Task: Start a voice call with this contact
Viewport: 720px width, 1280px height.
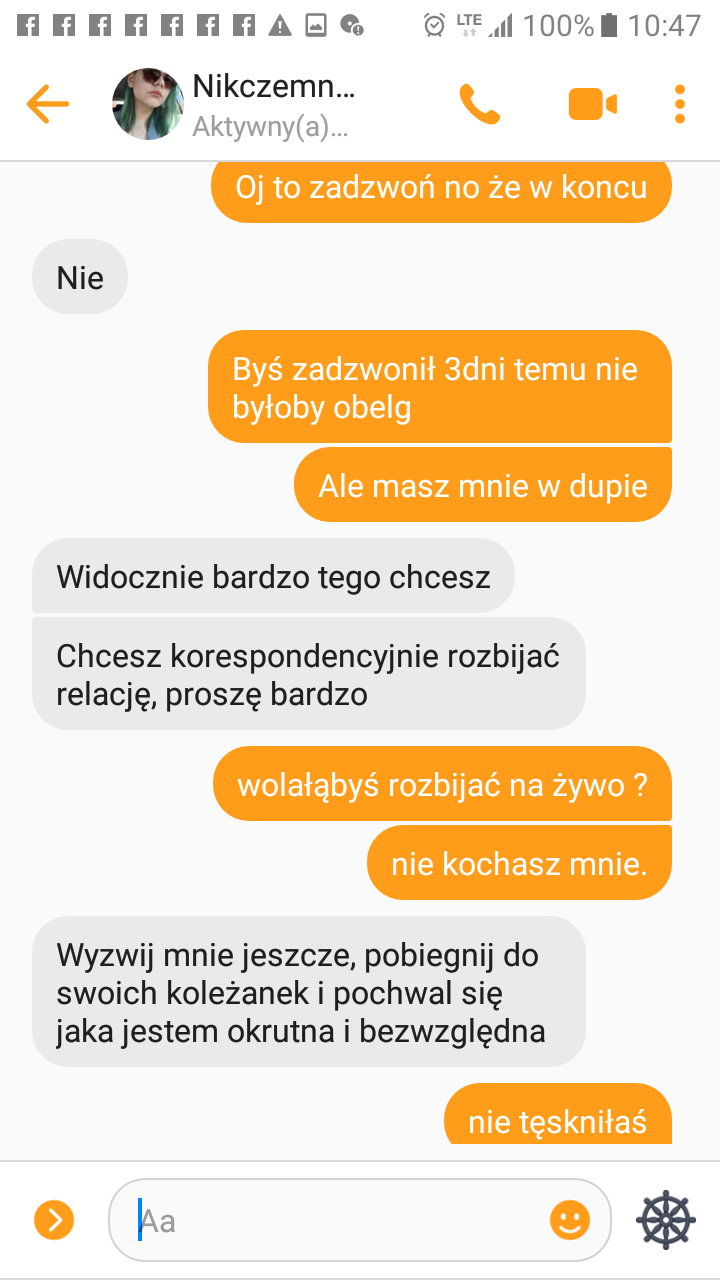Action: 479,104
